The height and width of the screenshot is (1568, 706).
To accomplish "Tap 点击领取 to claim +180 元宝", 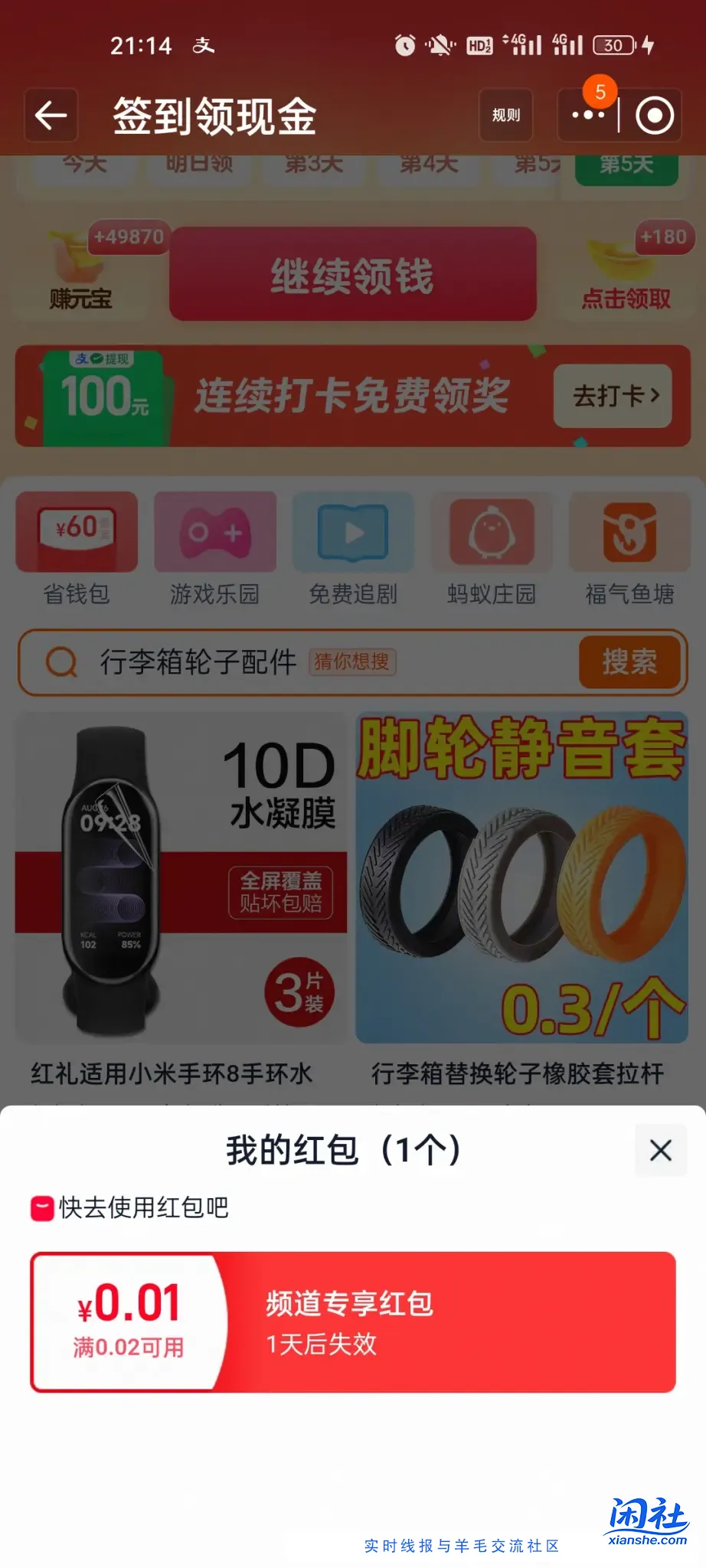I will coord(626,276).
